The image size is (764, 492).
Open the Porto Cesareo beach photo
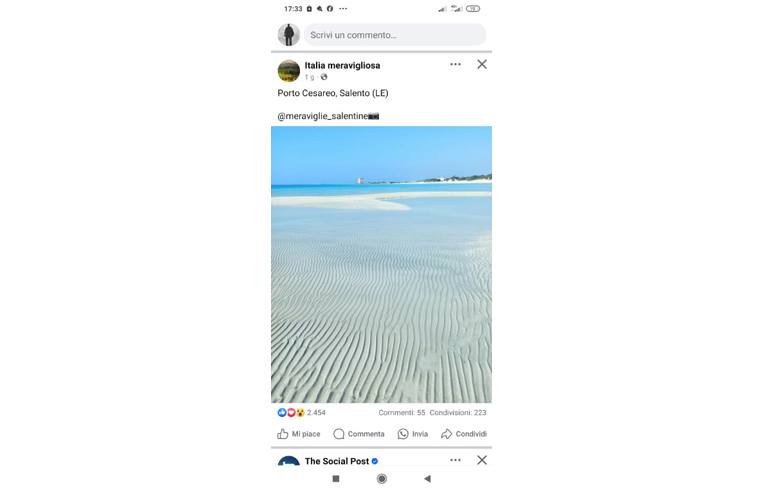pos(381,264)
